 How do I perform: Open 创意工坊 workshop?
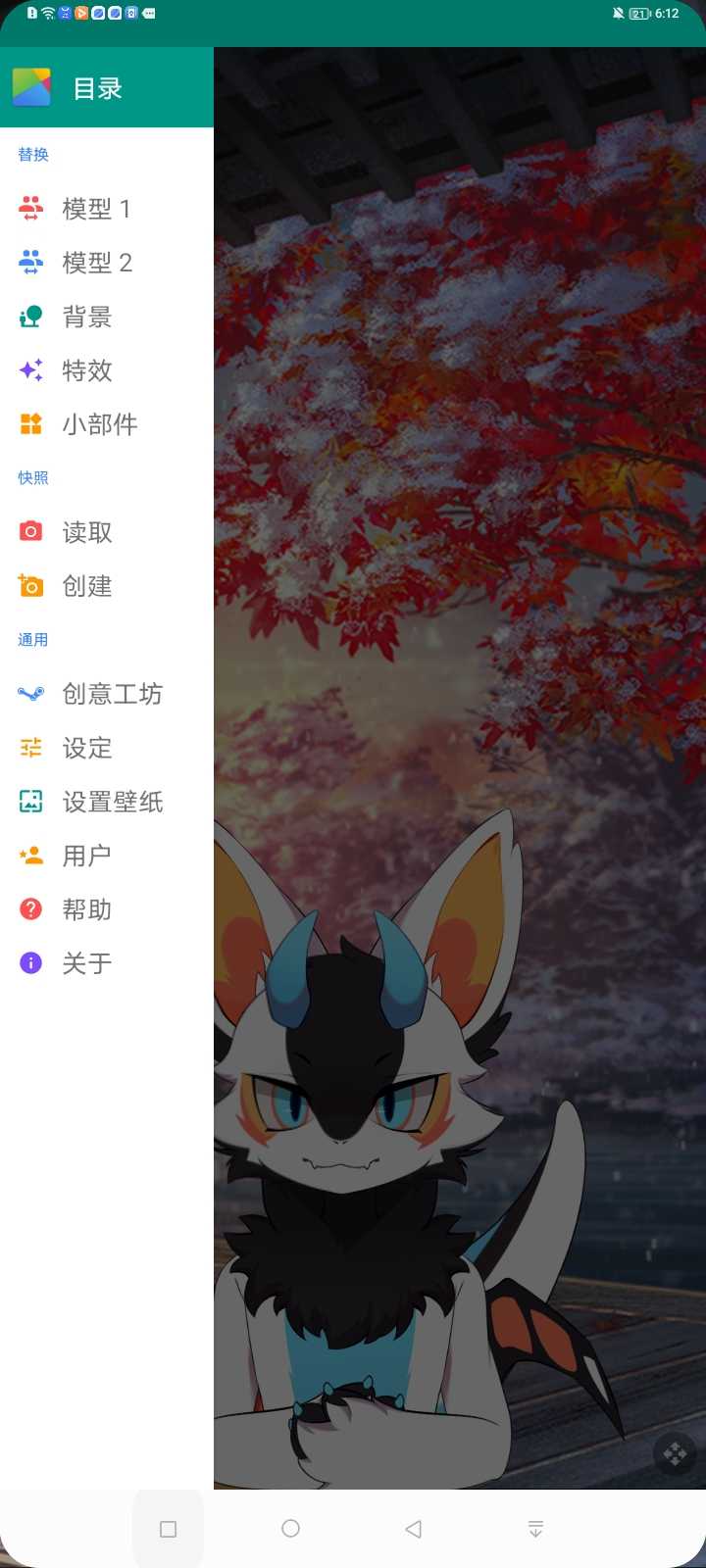click(x=111, y=694)
